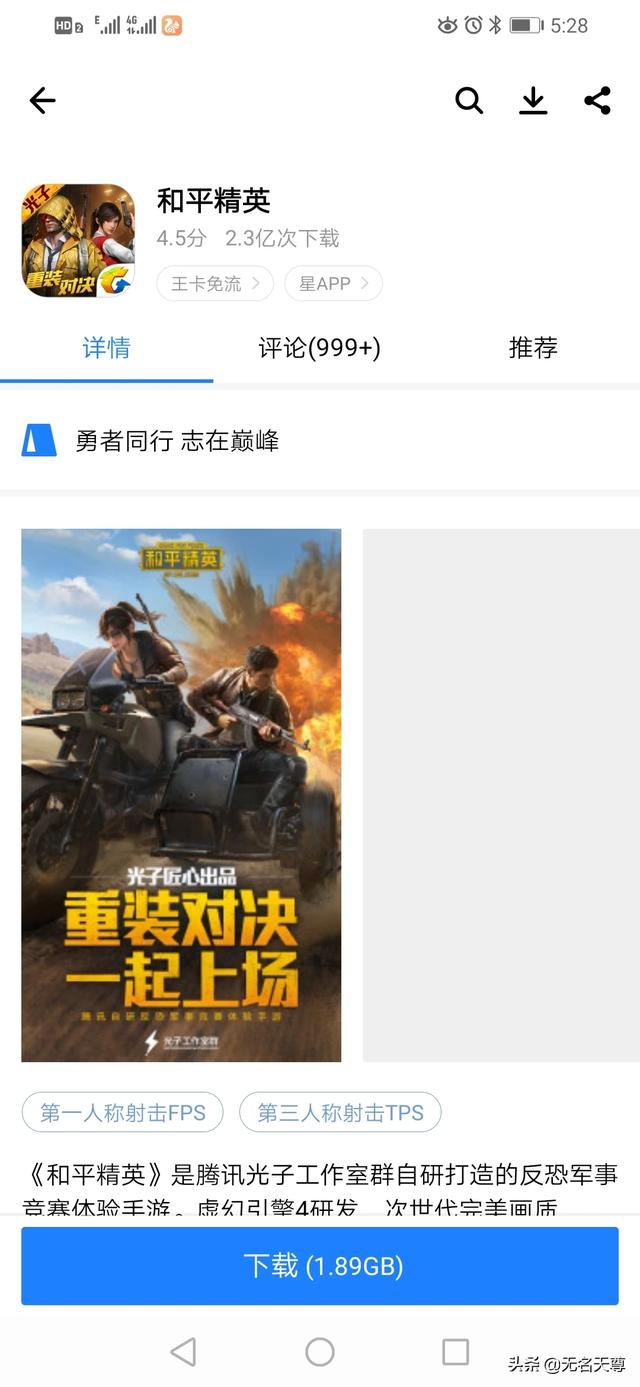The height and width of the screenshot is (1387, 640).
Task: Tap the system home button
Action: [320, 1352]
